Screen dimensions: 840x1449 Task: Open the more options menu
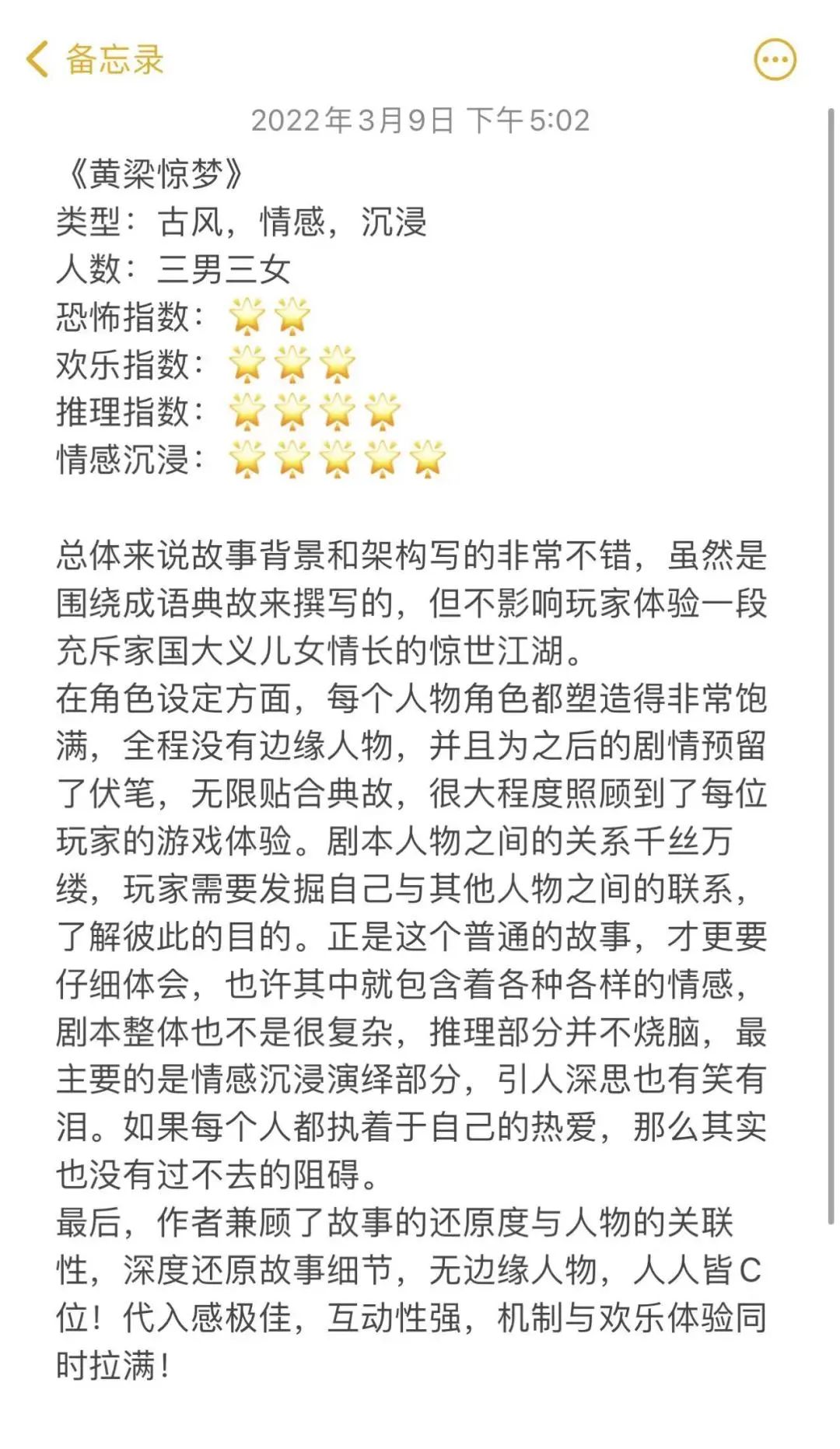pos(775,60)
